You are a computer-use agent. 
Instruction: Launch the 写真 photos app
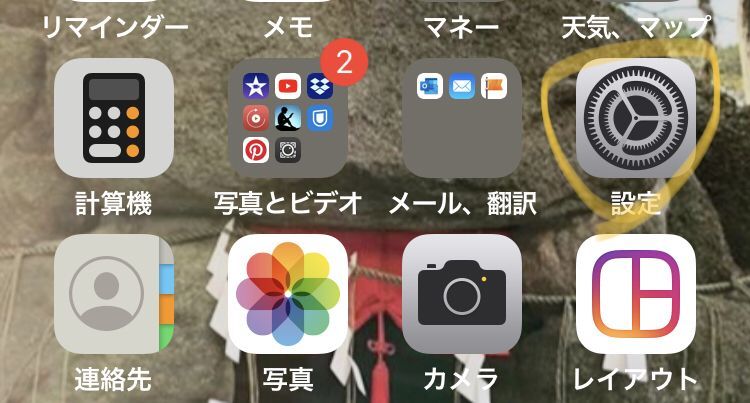click(x=288, y=294)
